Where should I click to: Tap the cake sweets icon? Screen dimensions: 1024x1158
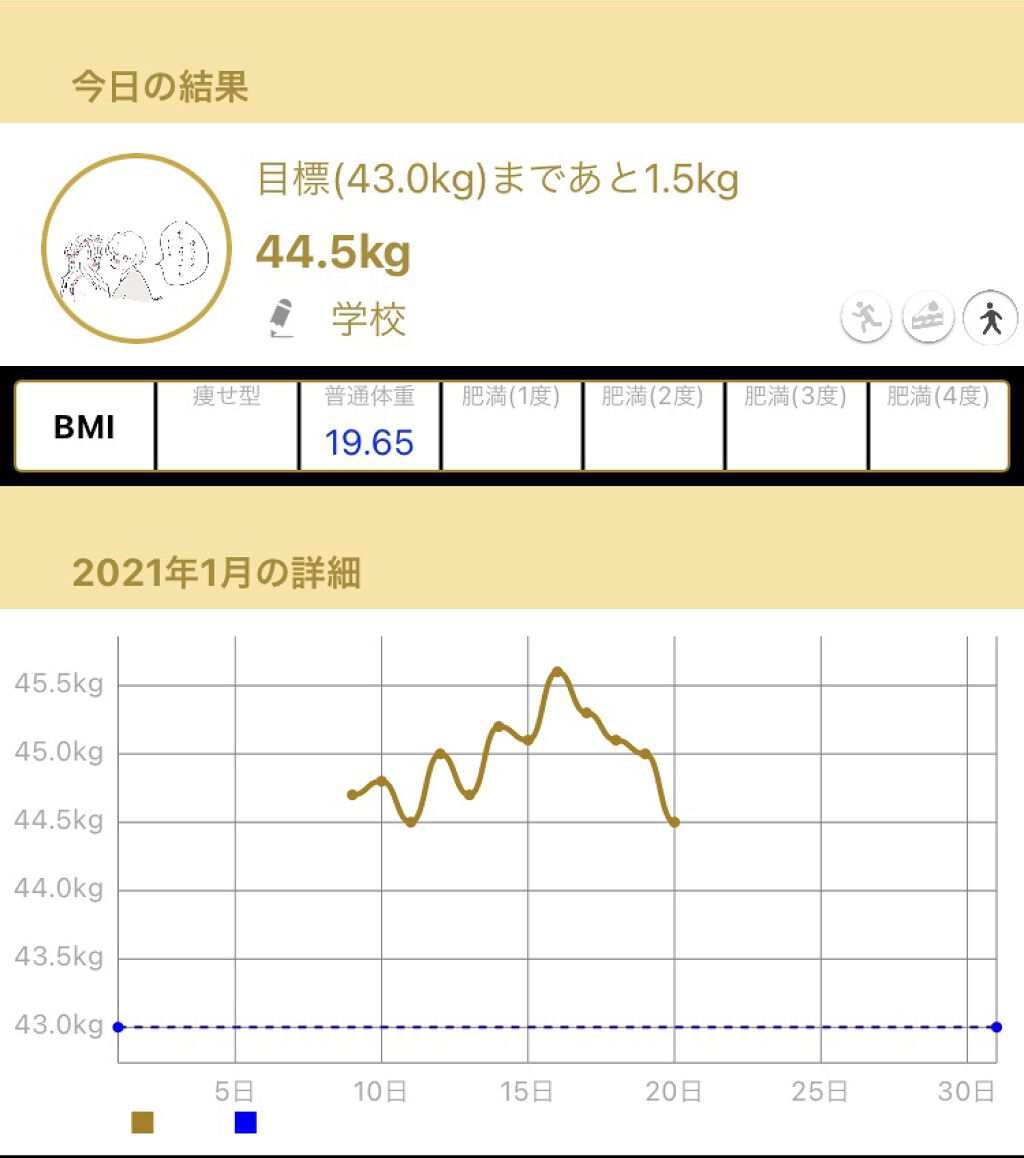(x=928, y=316)
